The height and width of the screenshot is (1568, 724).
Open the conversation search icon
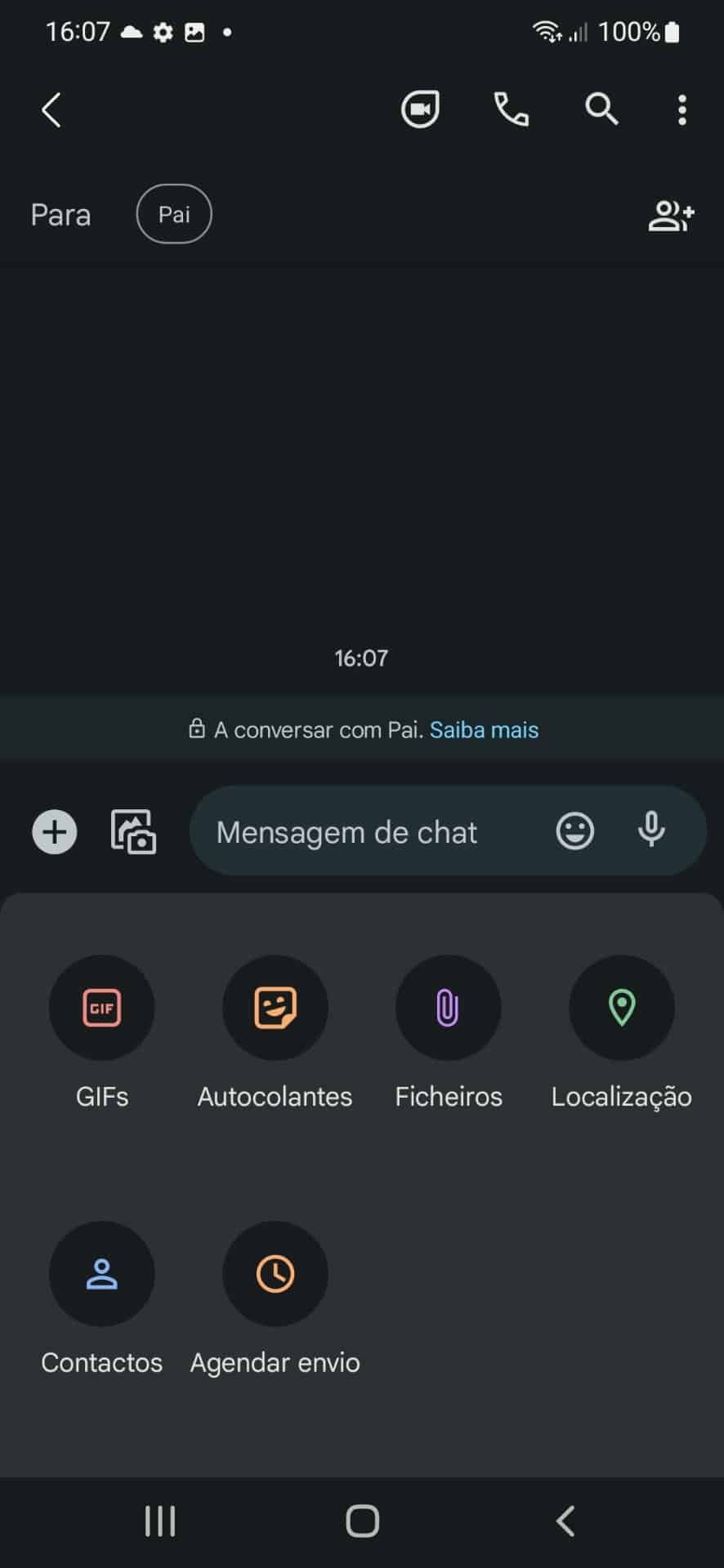pos(601,109)
